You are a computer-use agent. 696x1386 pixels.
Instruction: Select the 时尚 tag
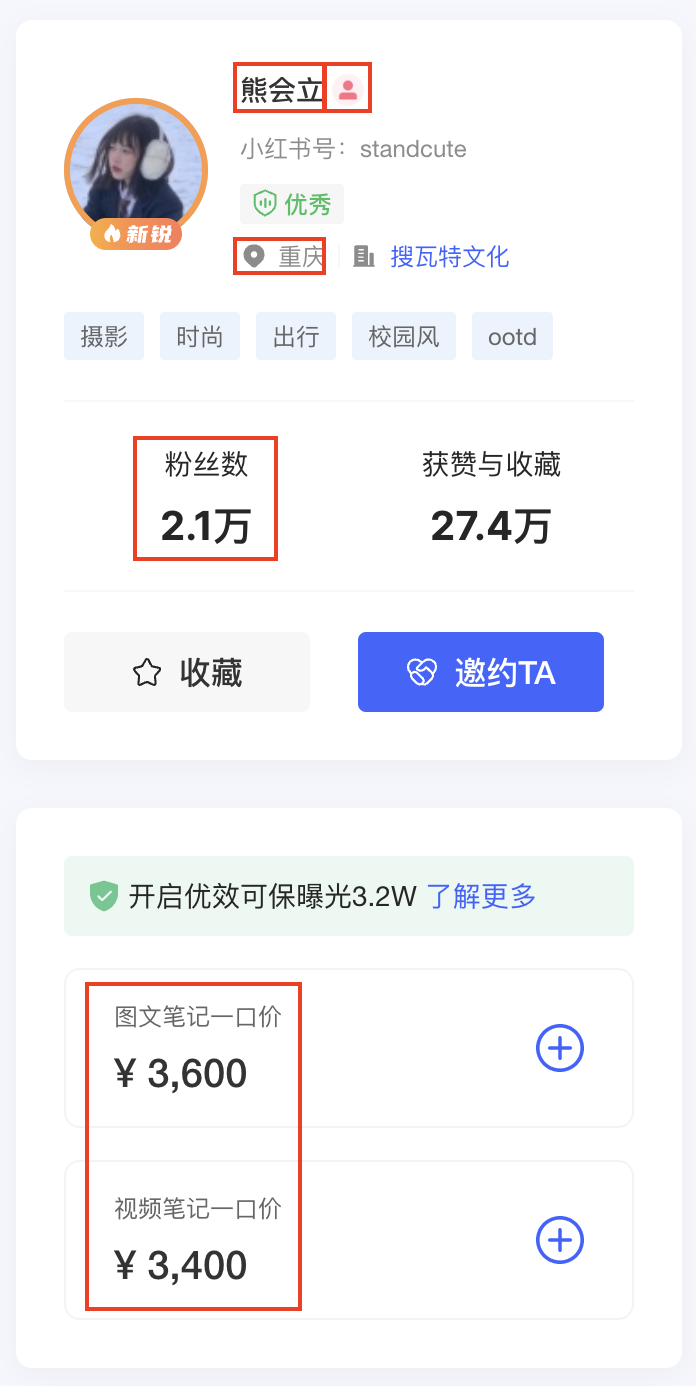tap(200, 337)
